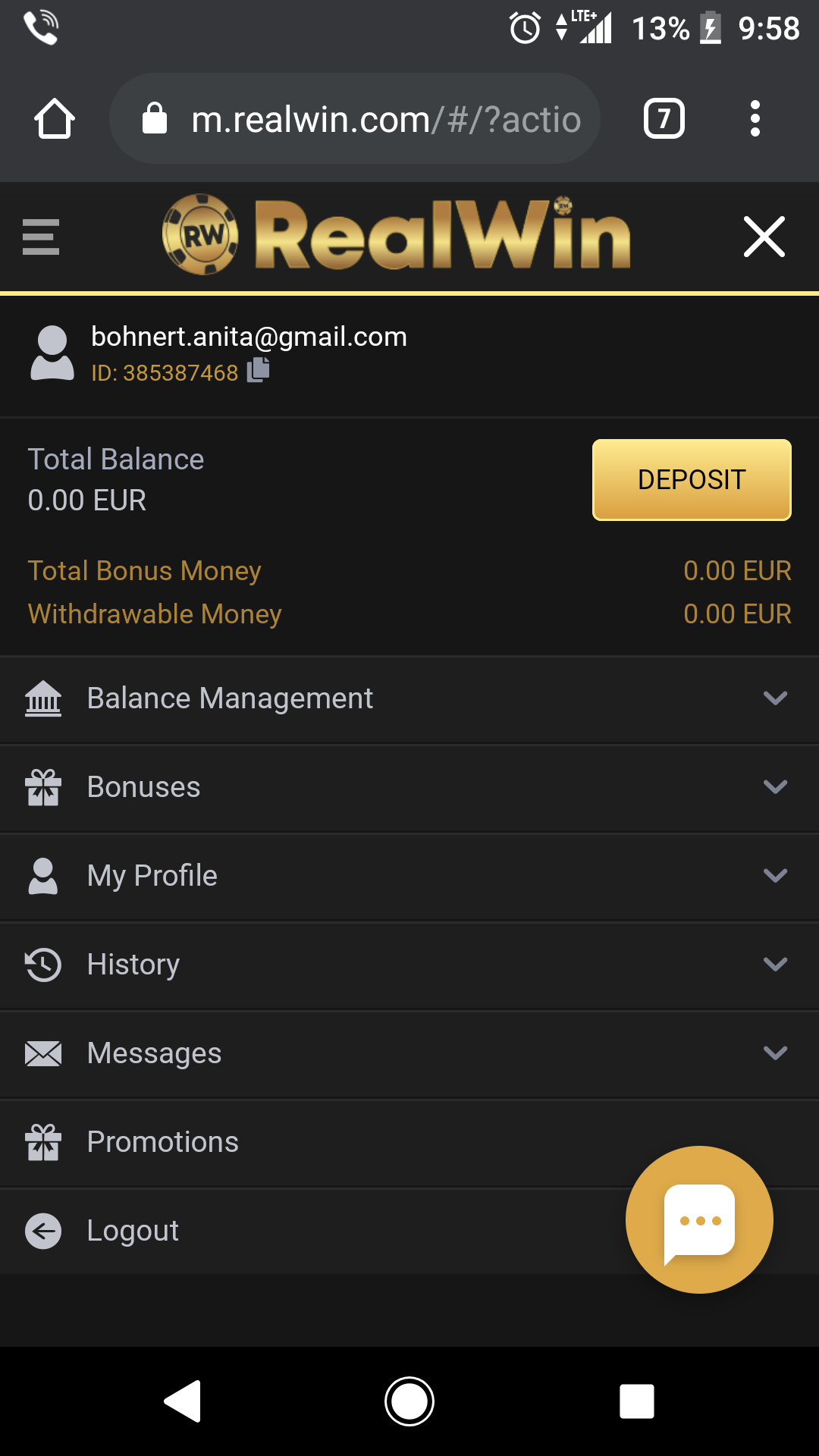Close the account panel
Screen dimensions: 819x1456
[x=764, y=237]
